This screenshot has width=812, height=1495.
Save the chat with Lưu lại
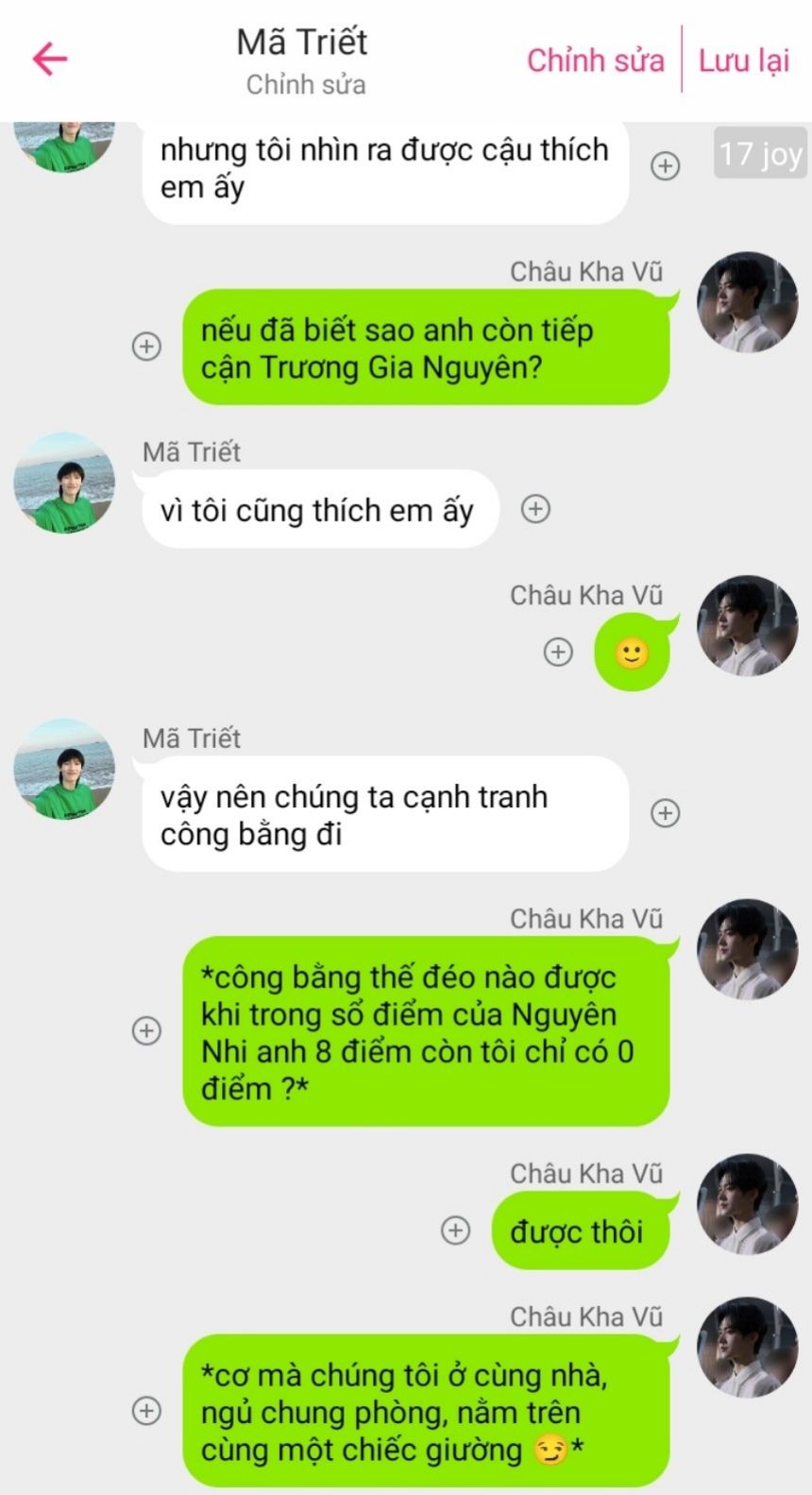click(x=743, y=60)
